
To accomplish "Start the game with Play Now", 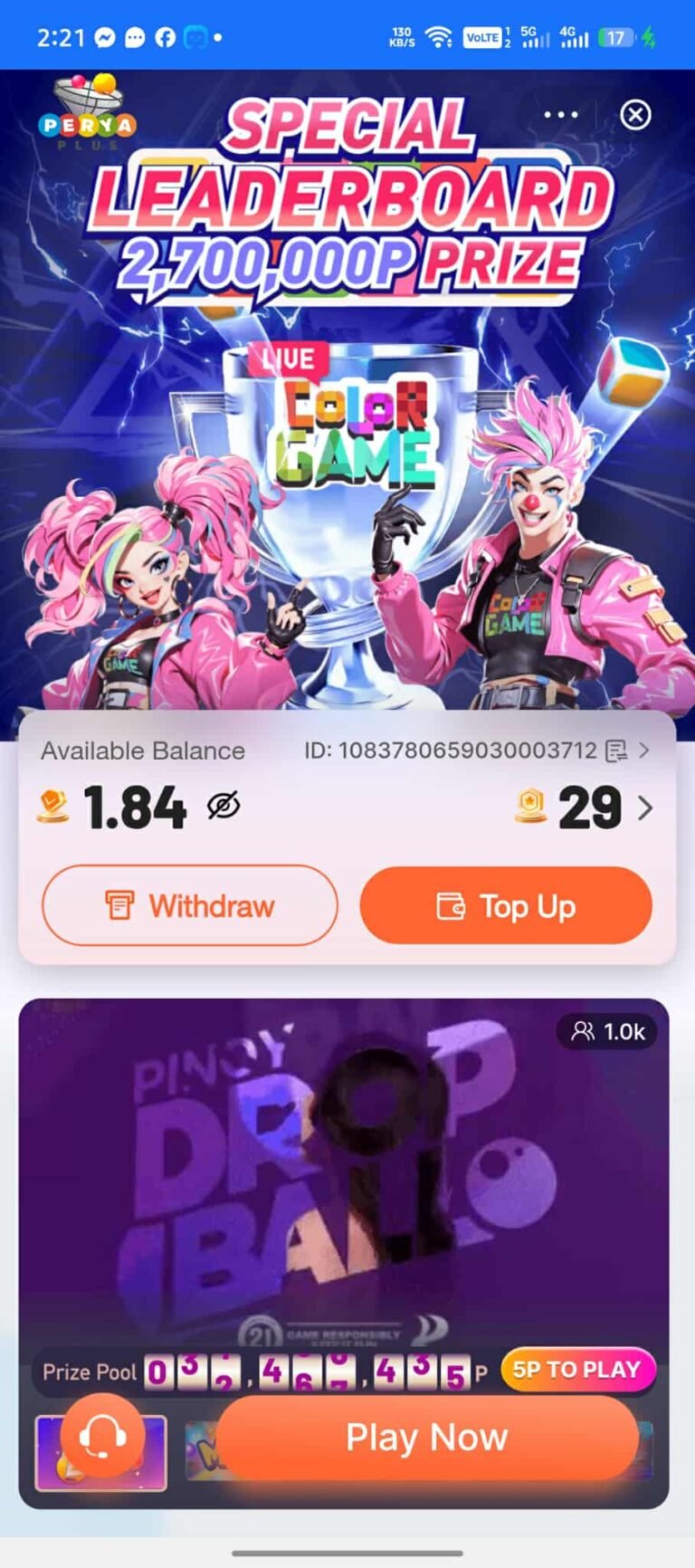I will pyautogui.click(x=427, y=1438).
